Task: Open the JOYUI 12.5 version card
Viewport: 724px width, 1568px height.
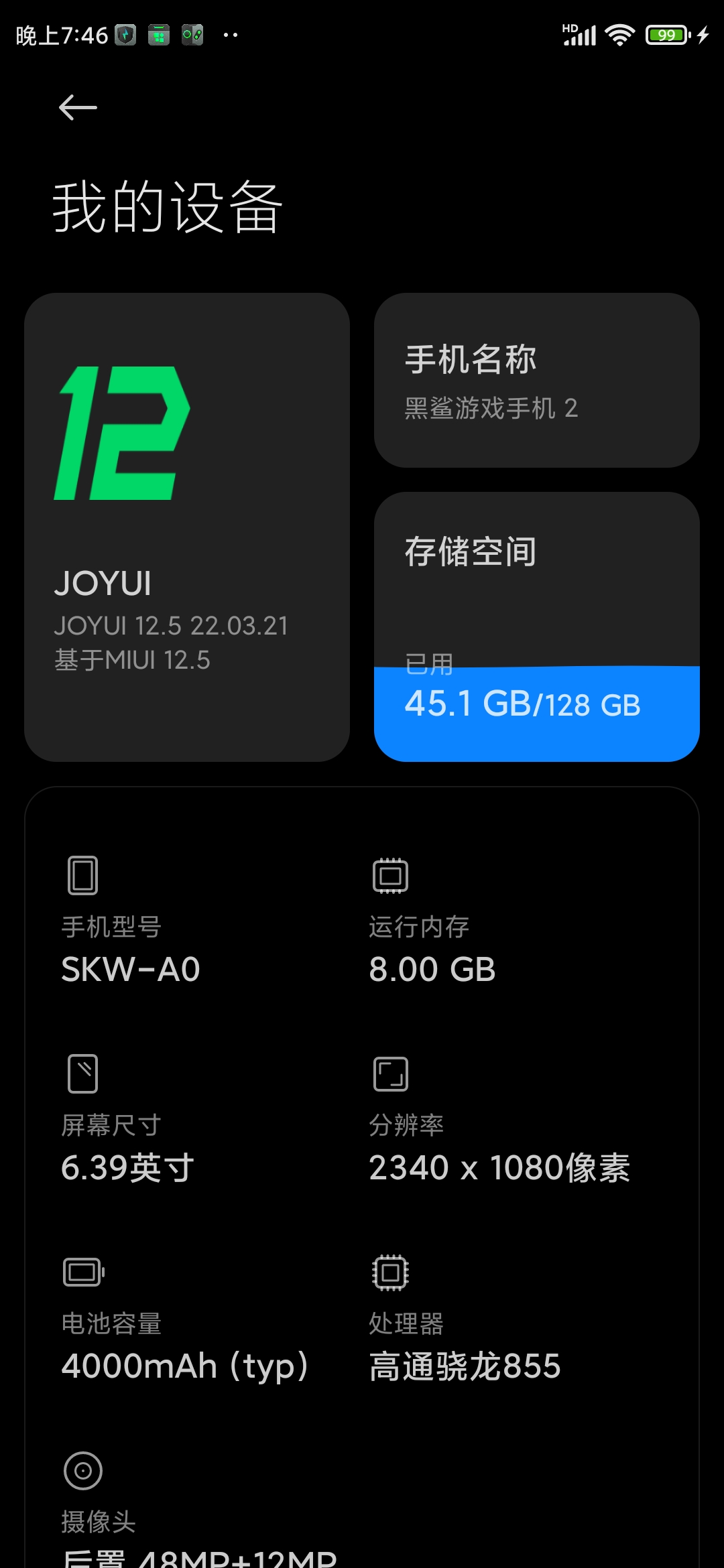Action: point(187,527)
